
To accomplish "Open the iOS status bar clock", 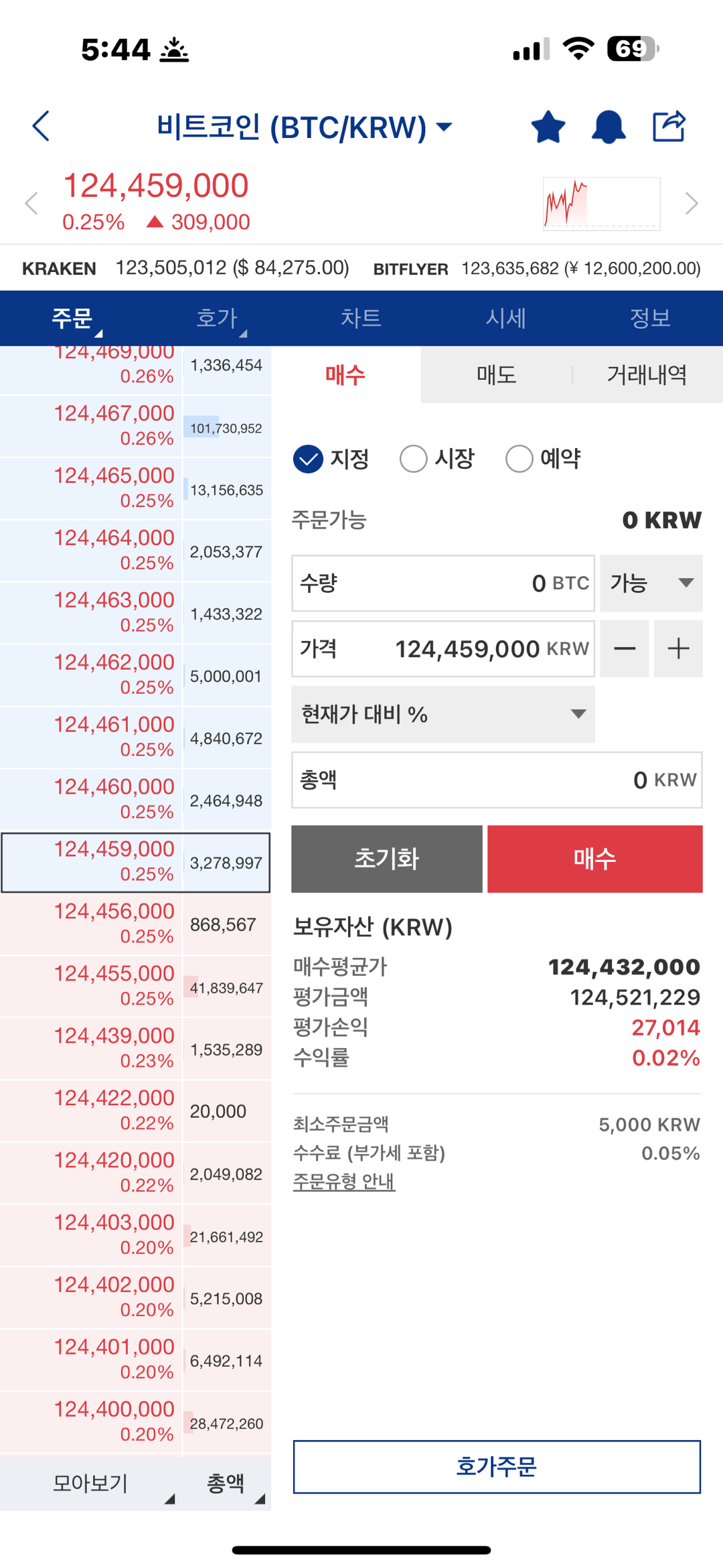I will pos(114,47).
